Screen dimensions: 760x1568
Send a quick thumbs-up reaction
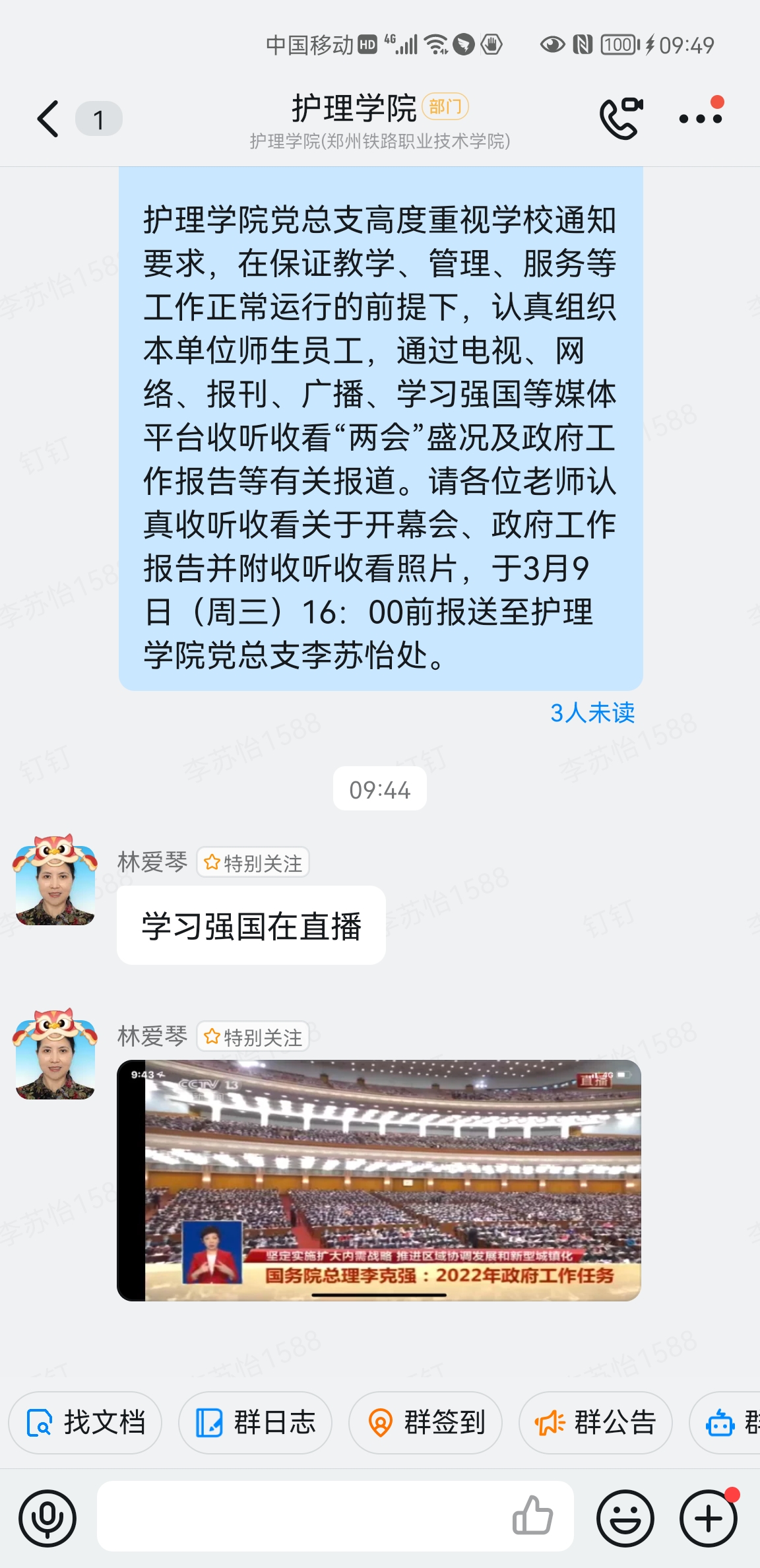tap(532, 1516)
